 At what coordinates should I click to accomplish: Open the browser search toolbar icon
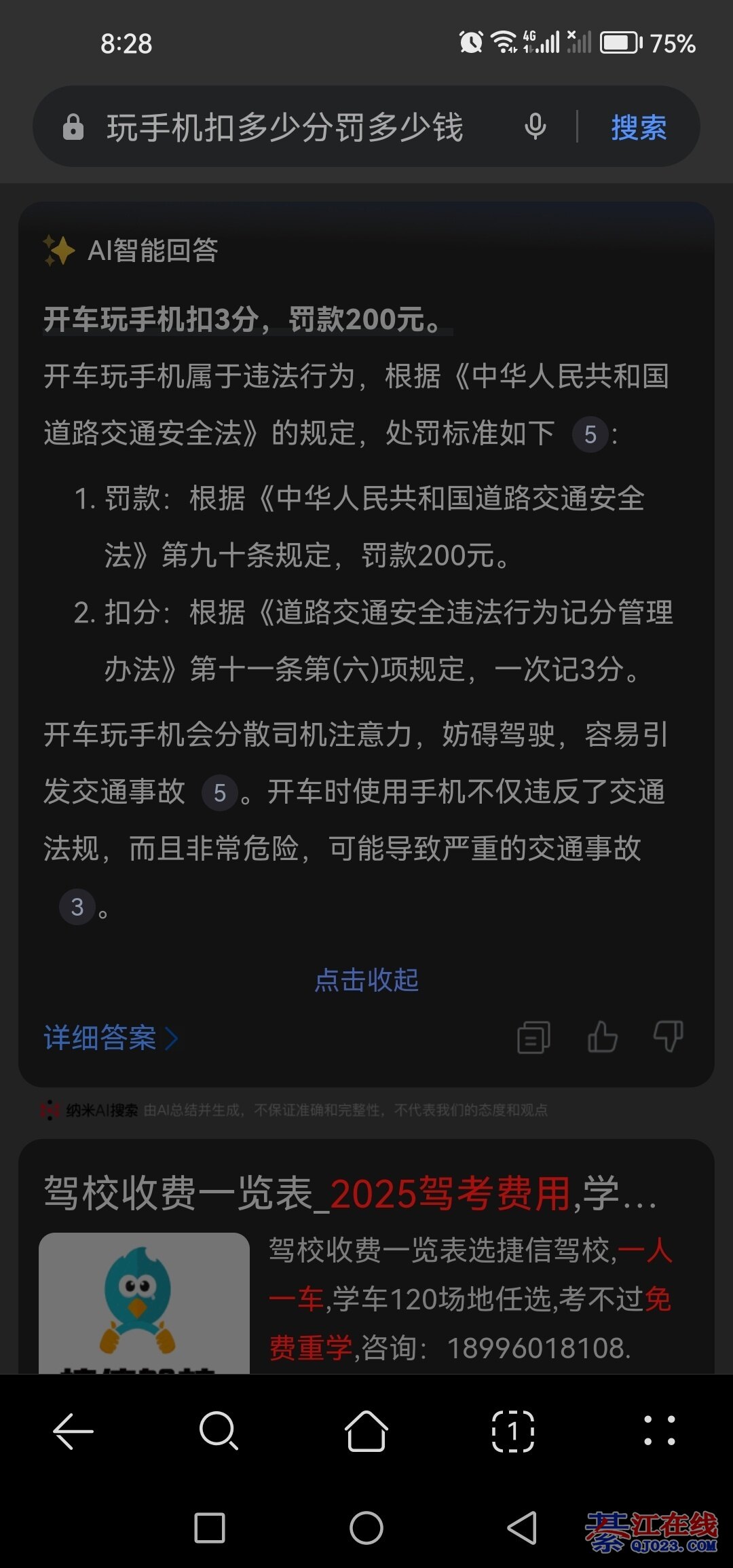tap(219, 1431)
